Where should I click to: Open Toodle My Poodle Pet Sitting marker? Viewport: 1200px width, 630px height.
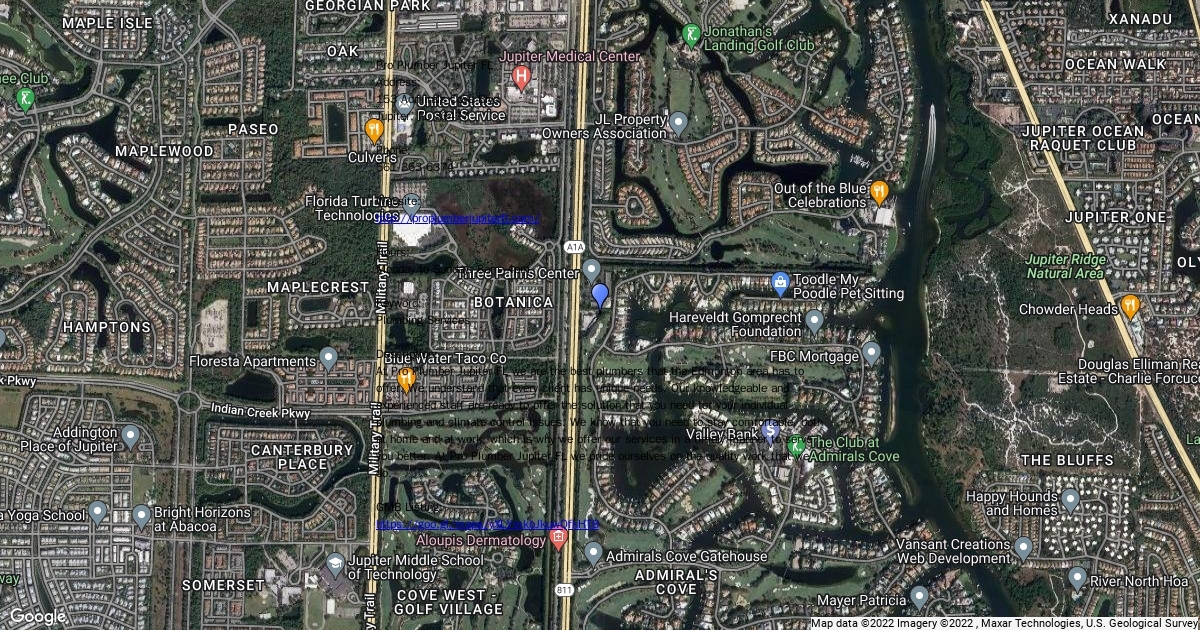[x=781, y=283]
